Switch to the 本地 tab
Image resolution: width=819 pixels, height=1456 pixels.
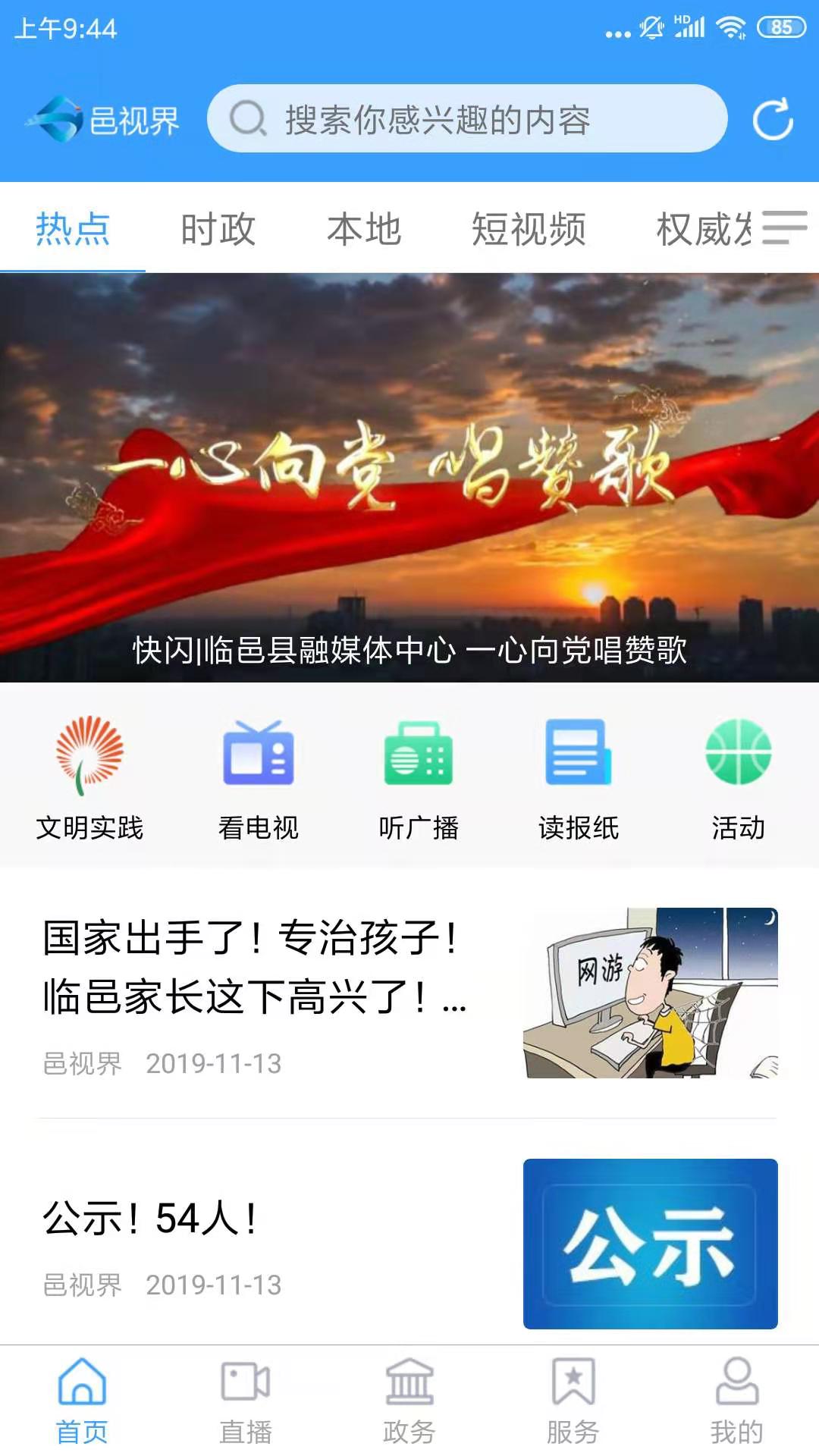pyautogui.click(x=364, y=229)
